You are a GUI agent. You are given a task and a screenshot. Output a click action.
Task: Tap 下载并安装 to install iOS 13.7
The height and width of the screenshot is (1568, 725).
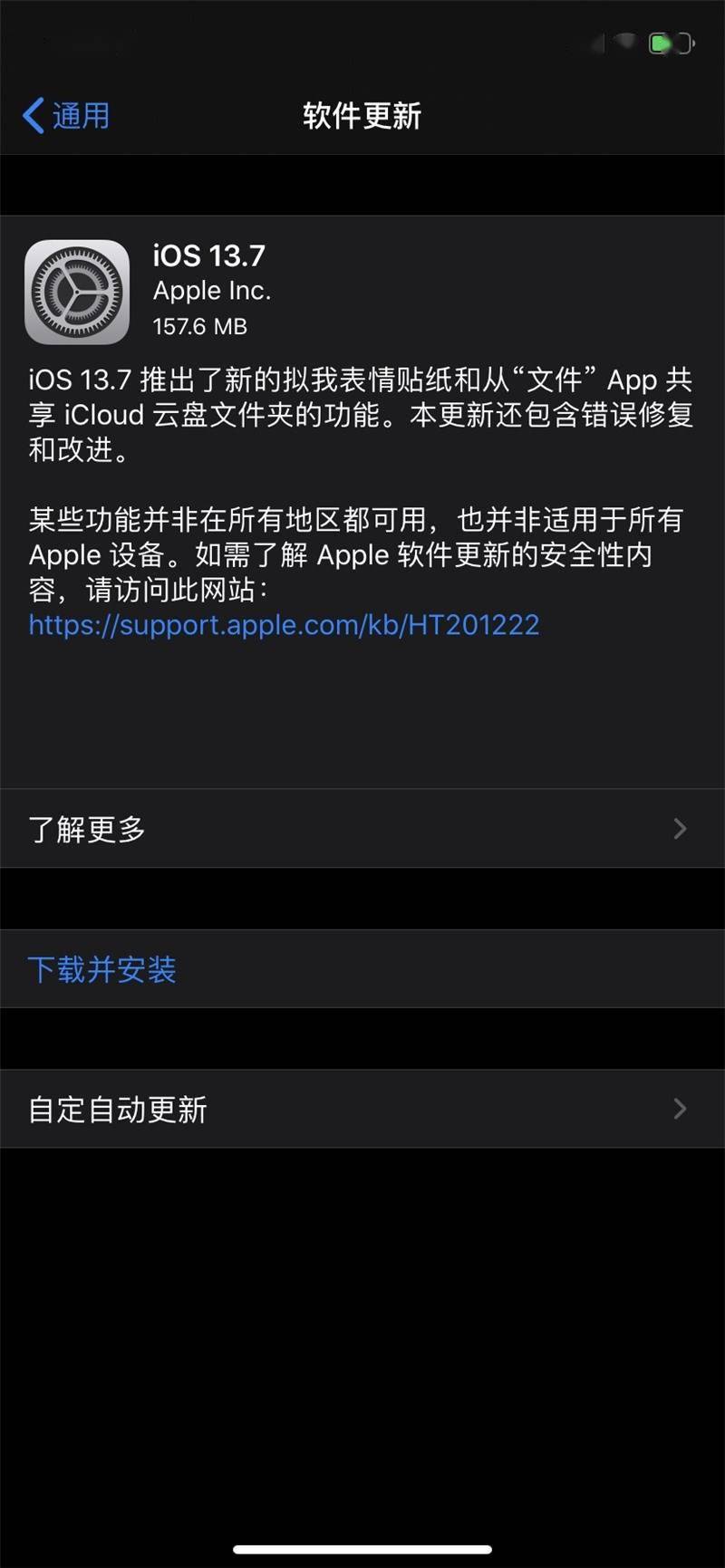(x=362, y=969)
